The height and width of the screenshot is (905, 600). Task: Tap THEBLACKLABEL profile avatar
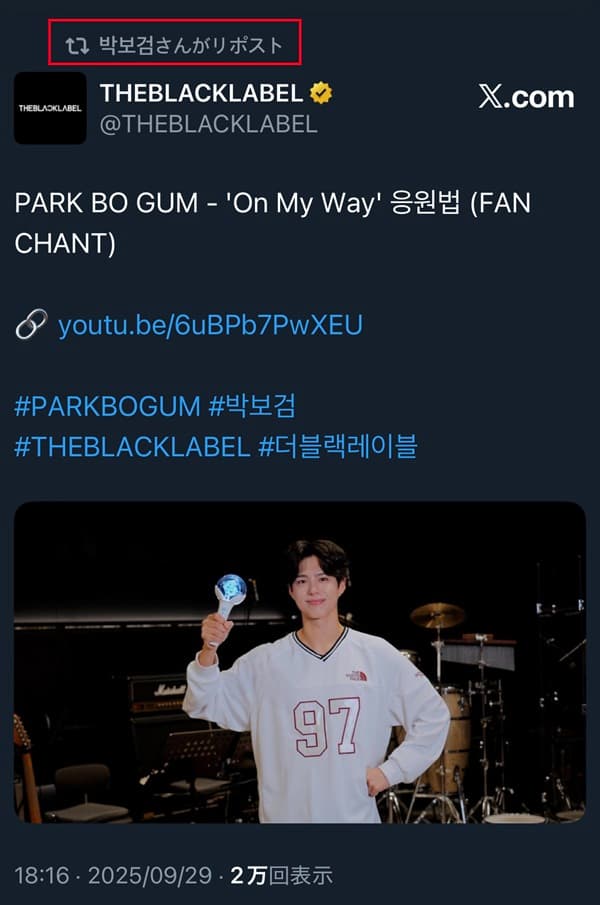point(50,108)
